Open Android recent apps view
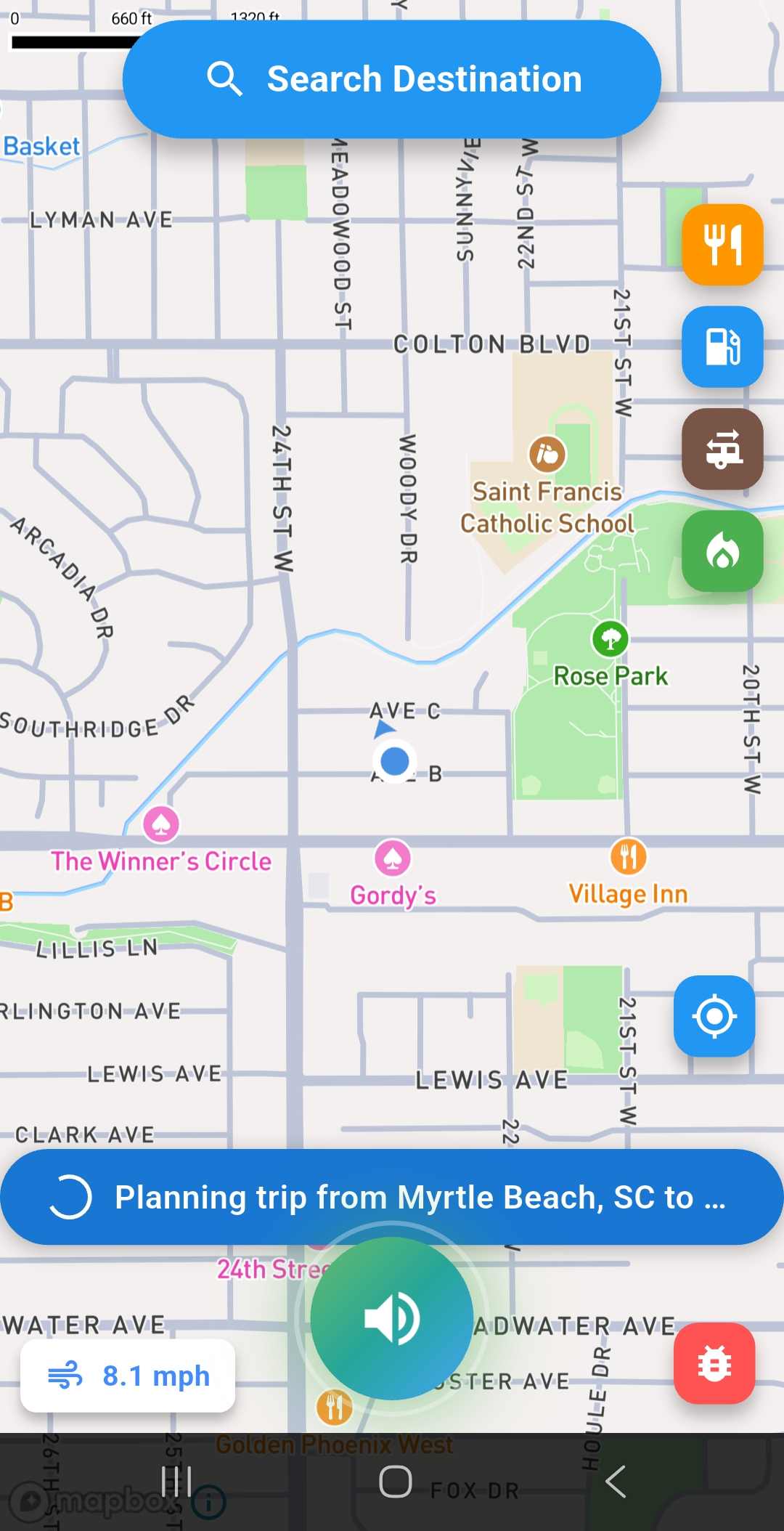Screen dimensions: 784x1531 click(176, 1482)
